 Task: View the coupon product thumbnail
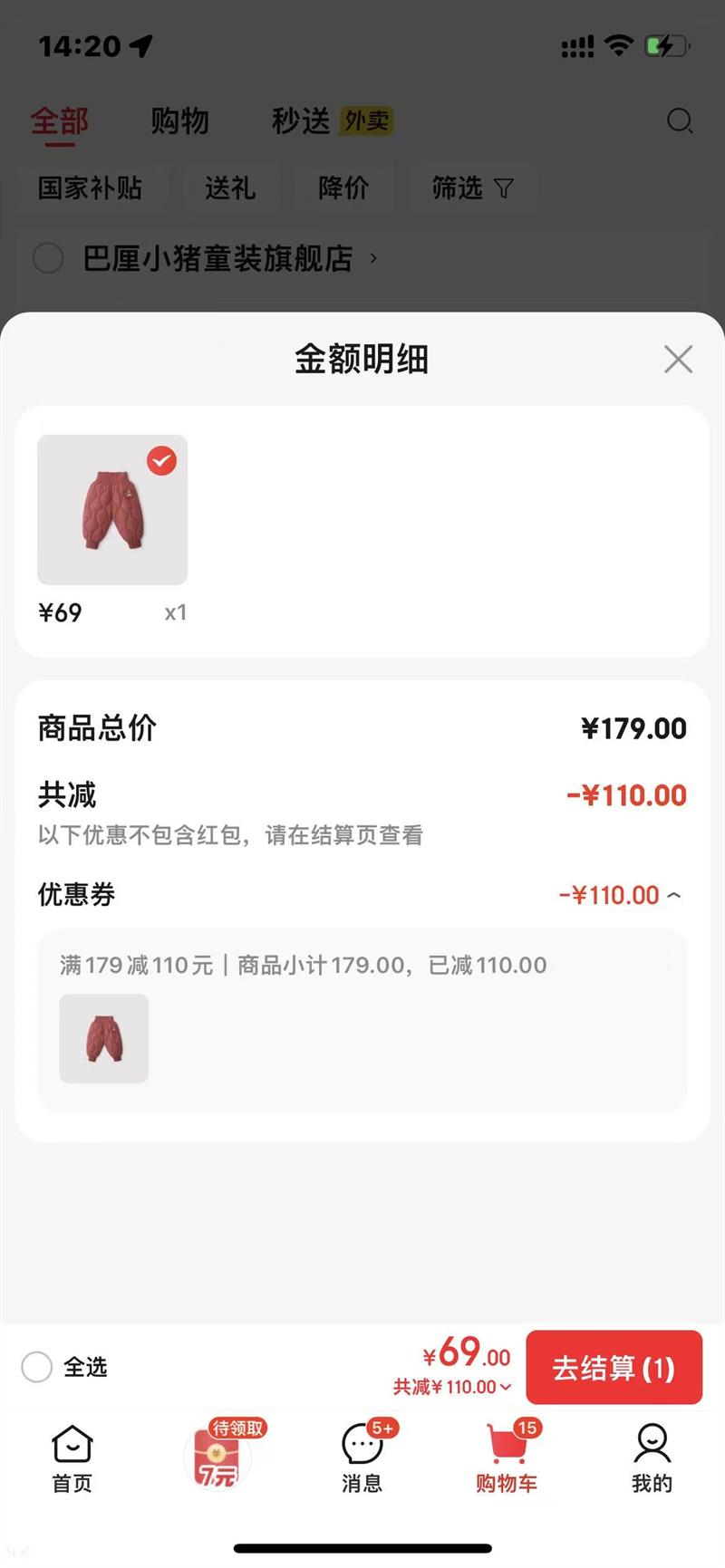pos(102,1038)
